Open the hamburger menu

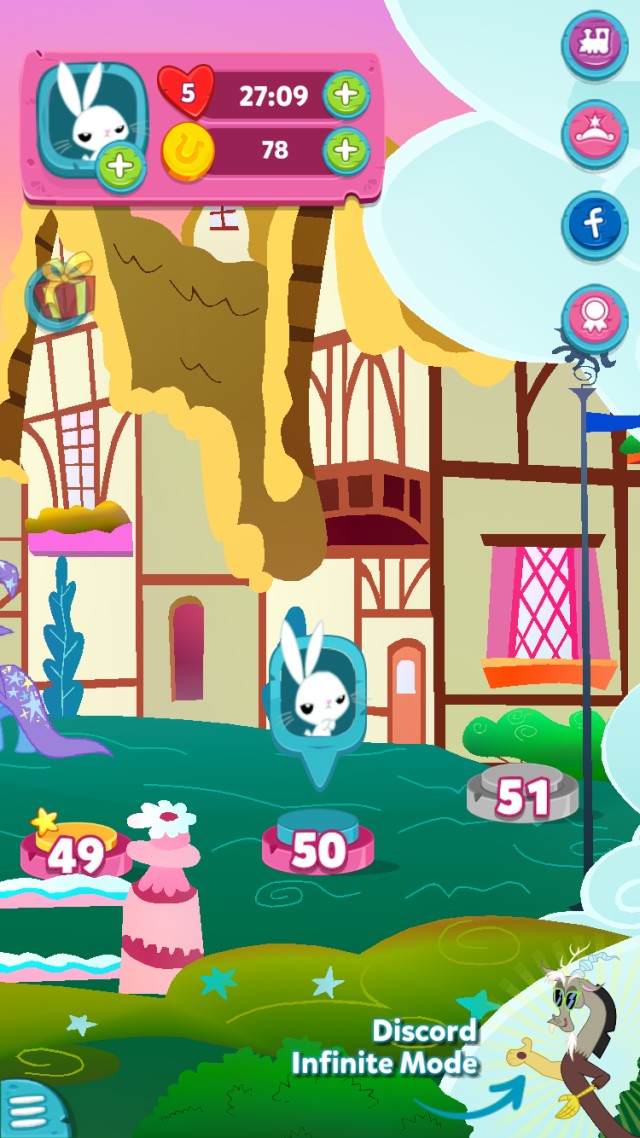pyautogui.click(x=30, y=1110)
